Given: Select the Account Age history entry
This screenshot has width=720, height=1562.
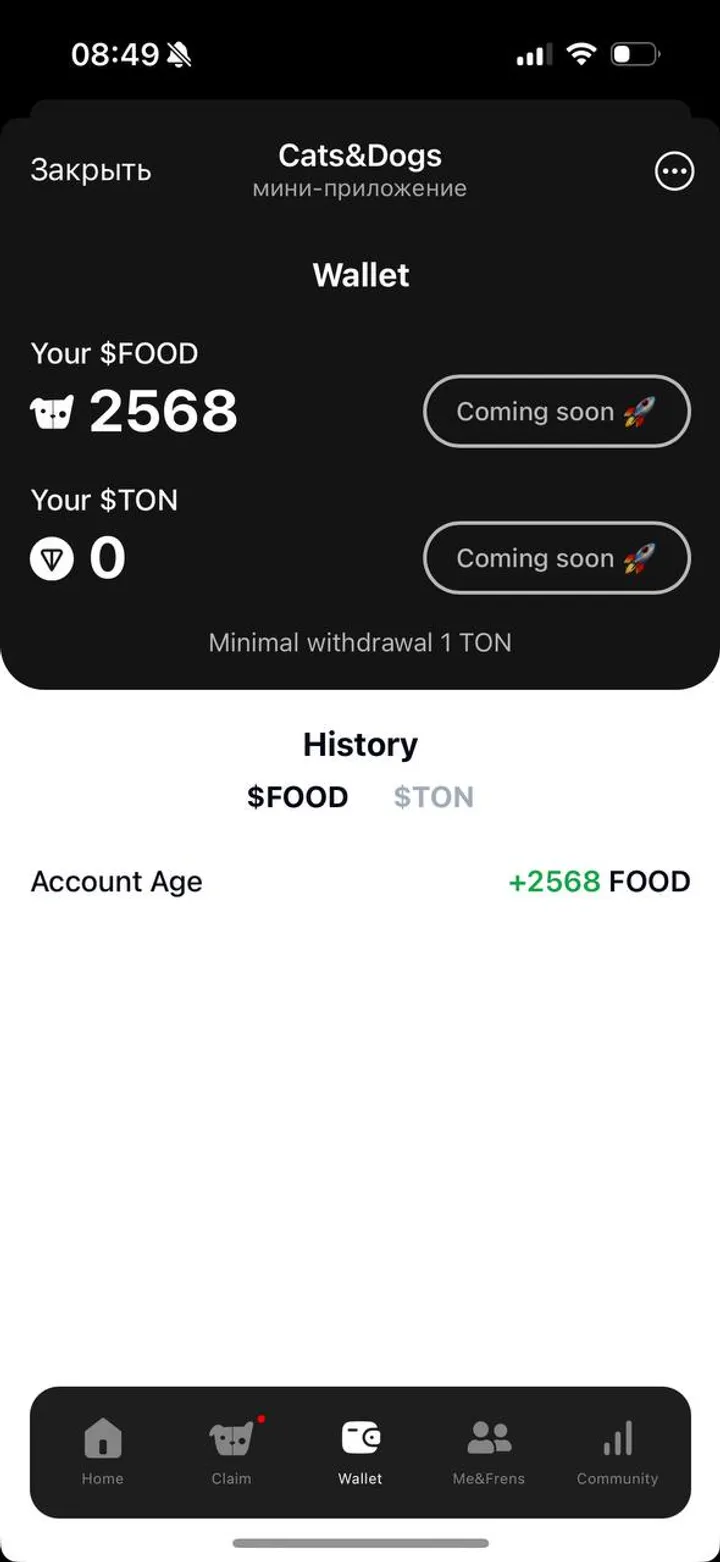Looking at the screenshot, I should pos(116,881).
